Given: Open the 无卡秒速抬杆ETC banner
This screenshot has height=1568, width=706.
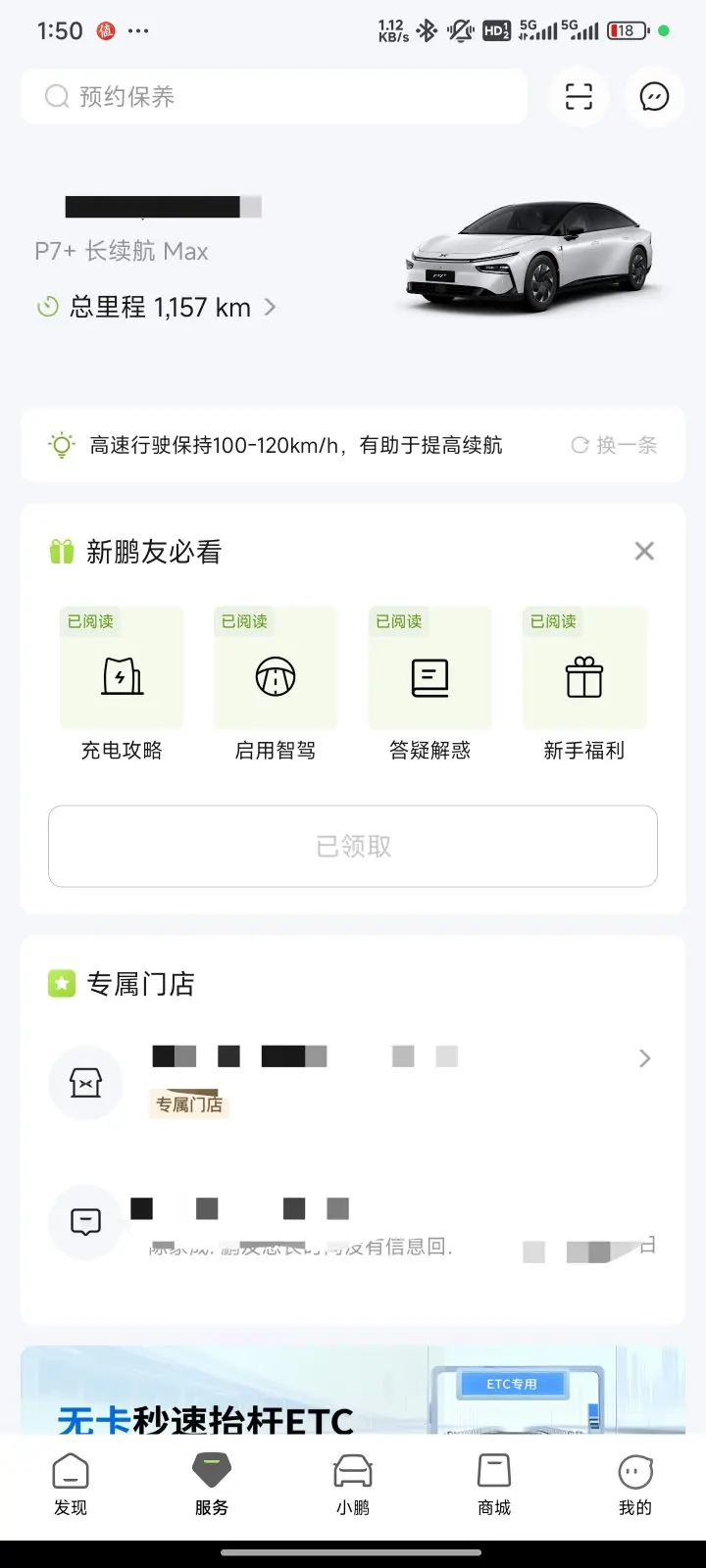Looking at the screenshot, I should [x=353, y=1391].
